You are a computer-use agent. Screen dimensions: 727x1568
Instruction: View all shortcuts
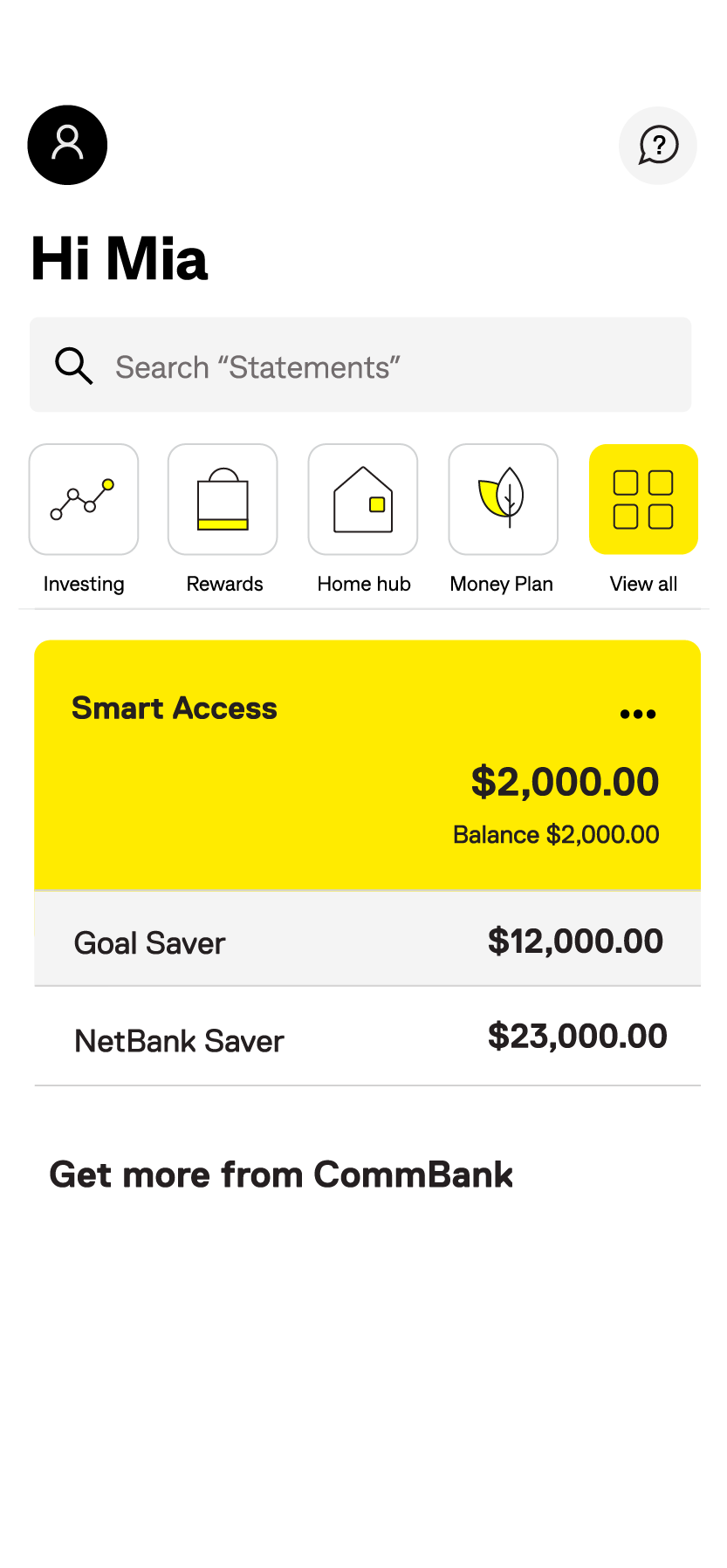644,519
